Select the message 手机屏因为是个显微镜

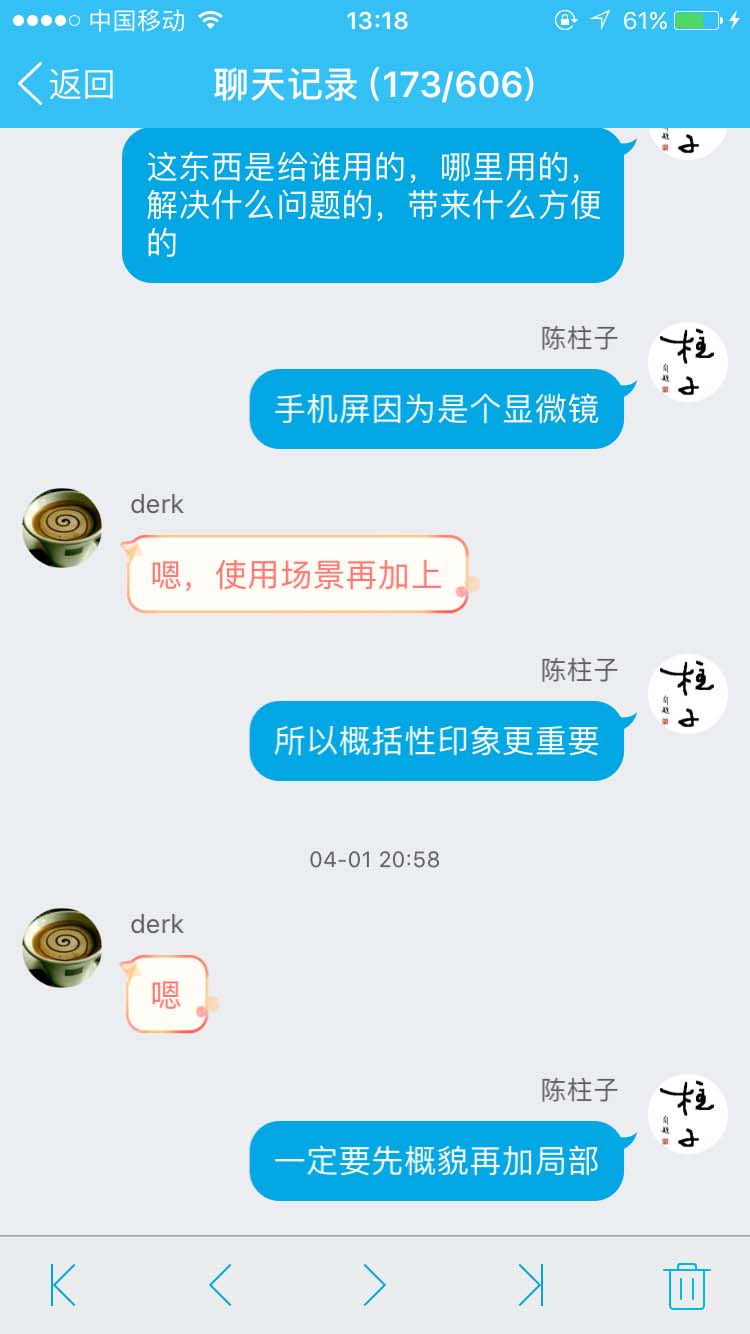coord(436,409)
